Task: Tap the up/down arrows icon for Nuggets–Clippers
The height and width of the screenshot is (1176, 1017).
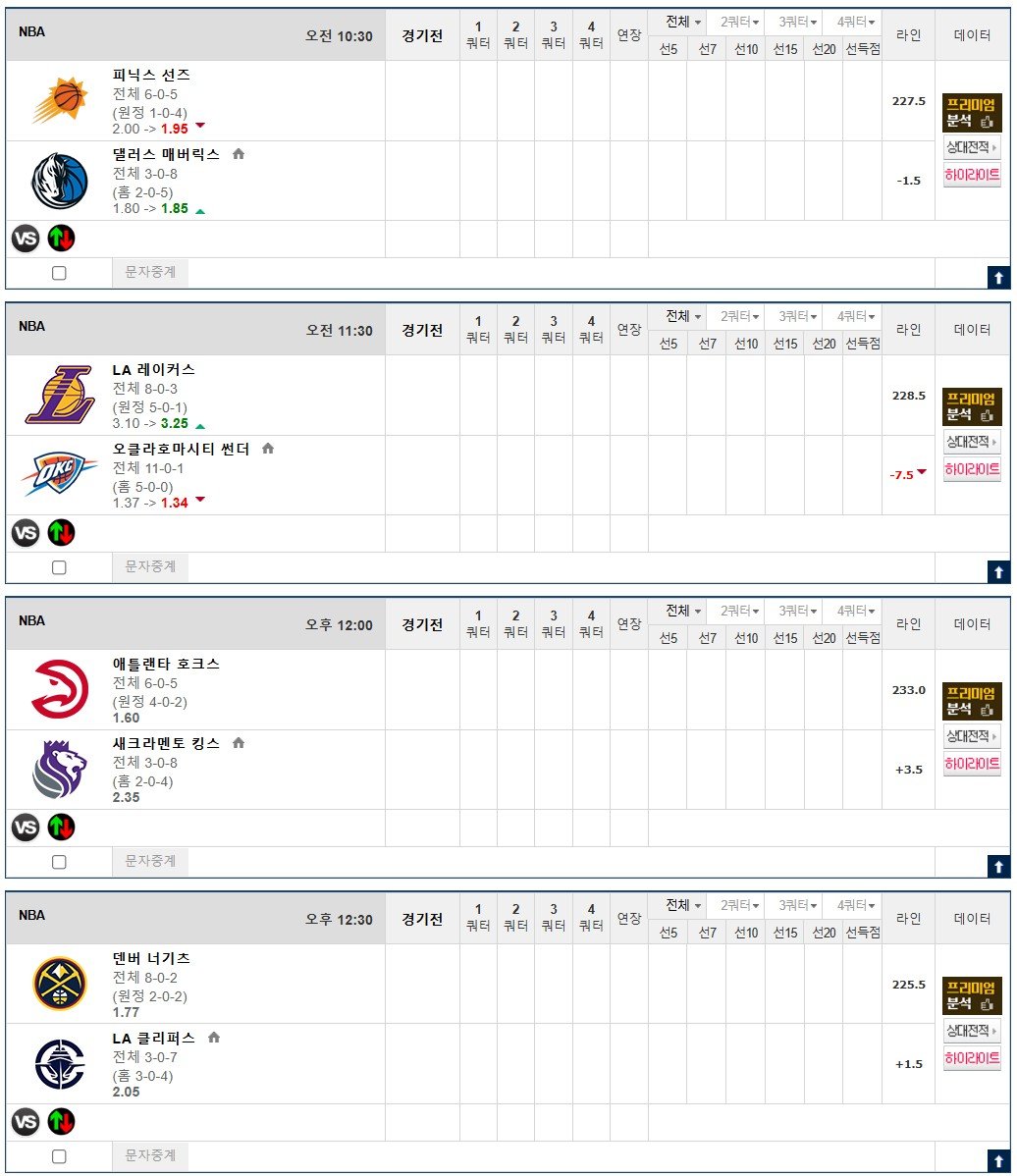Action: point(61,1121)
